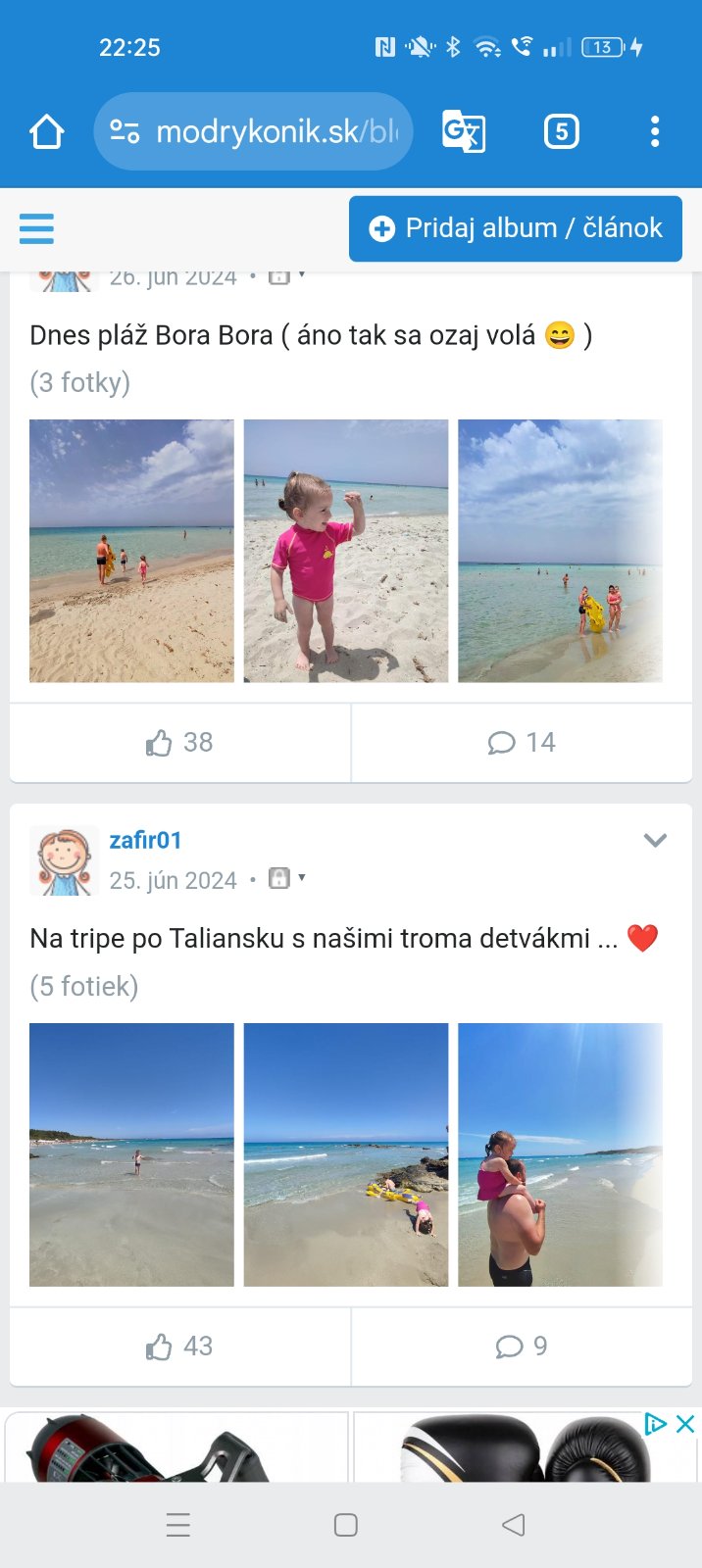
Task: Open the 9 comments on Taliansko post
Action: coord(522,1347)
